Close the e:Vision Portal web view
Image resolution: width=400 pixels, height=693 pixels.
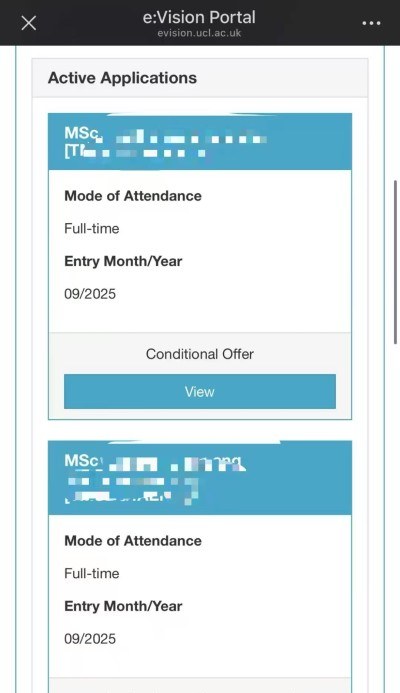(29, 23)
